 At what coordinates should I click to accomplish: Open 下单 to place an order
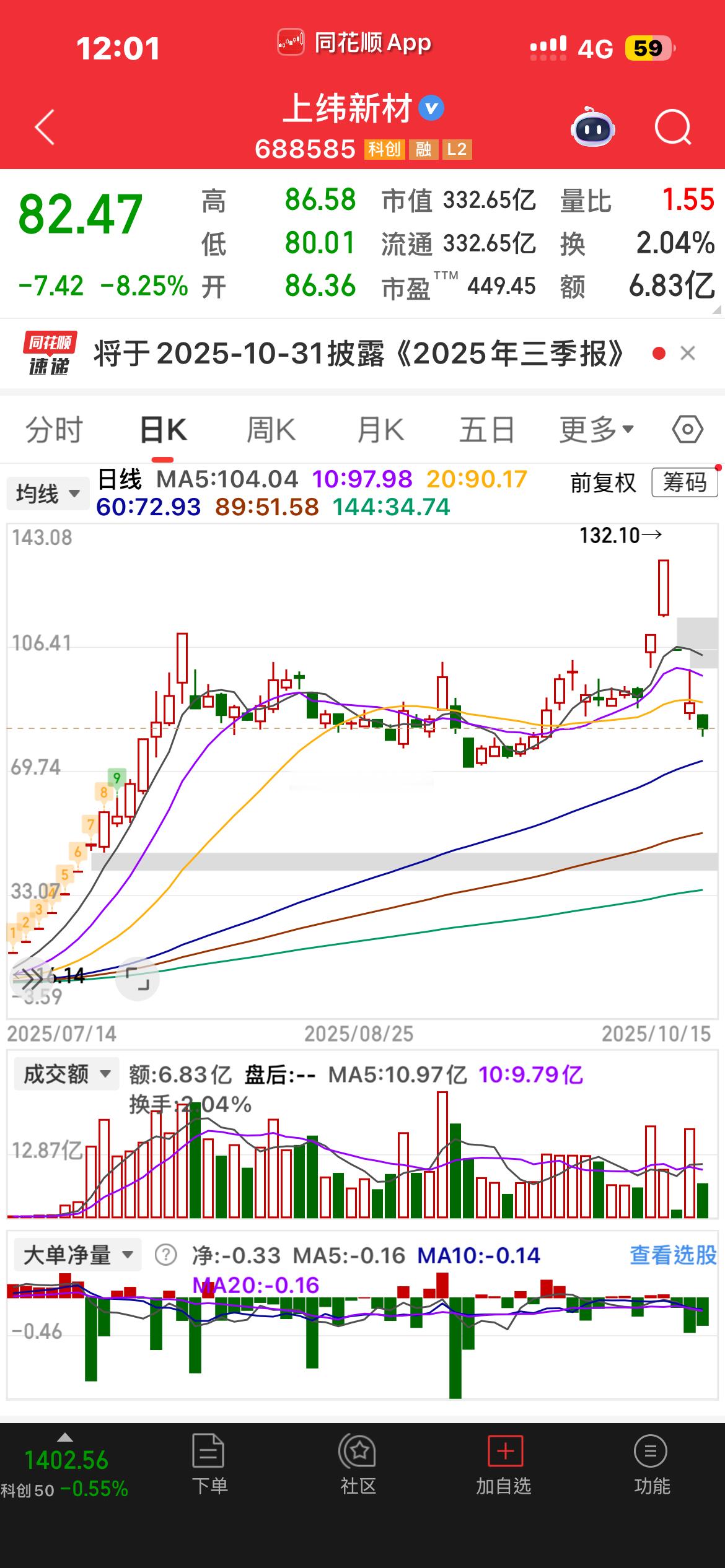pos(209,1468)
